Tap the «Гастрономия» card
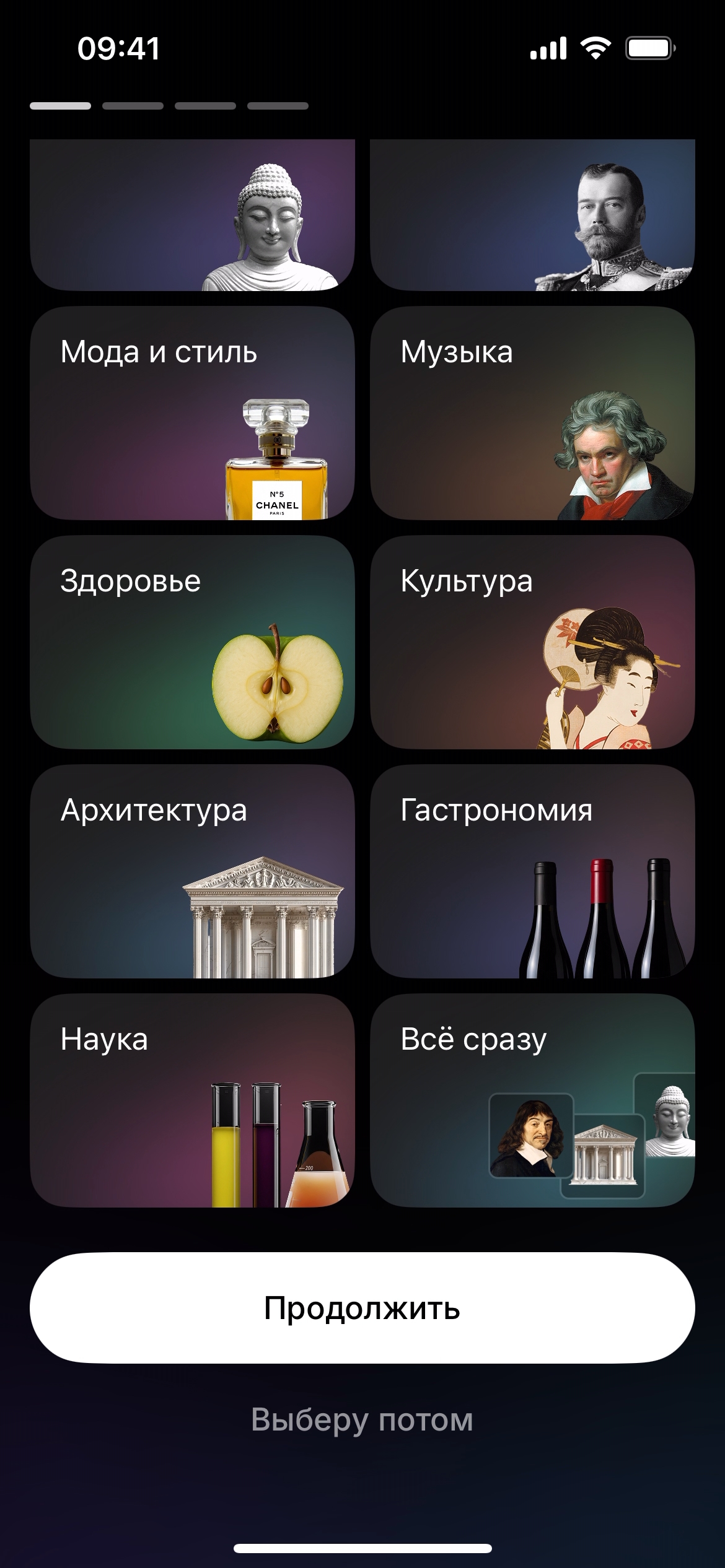 pos(532,871)
